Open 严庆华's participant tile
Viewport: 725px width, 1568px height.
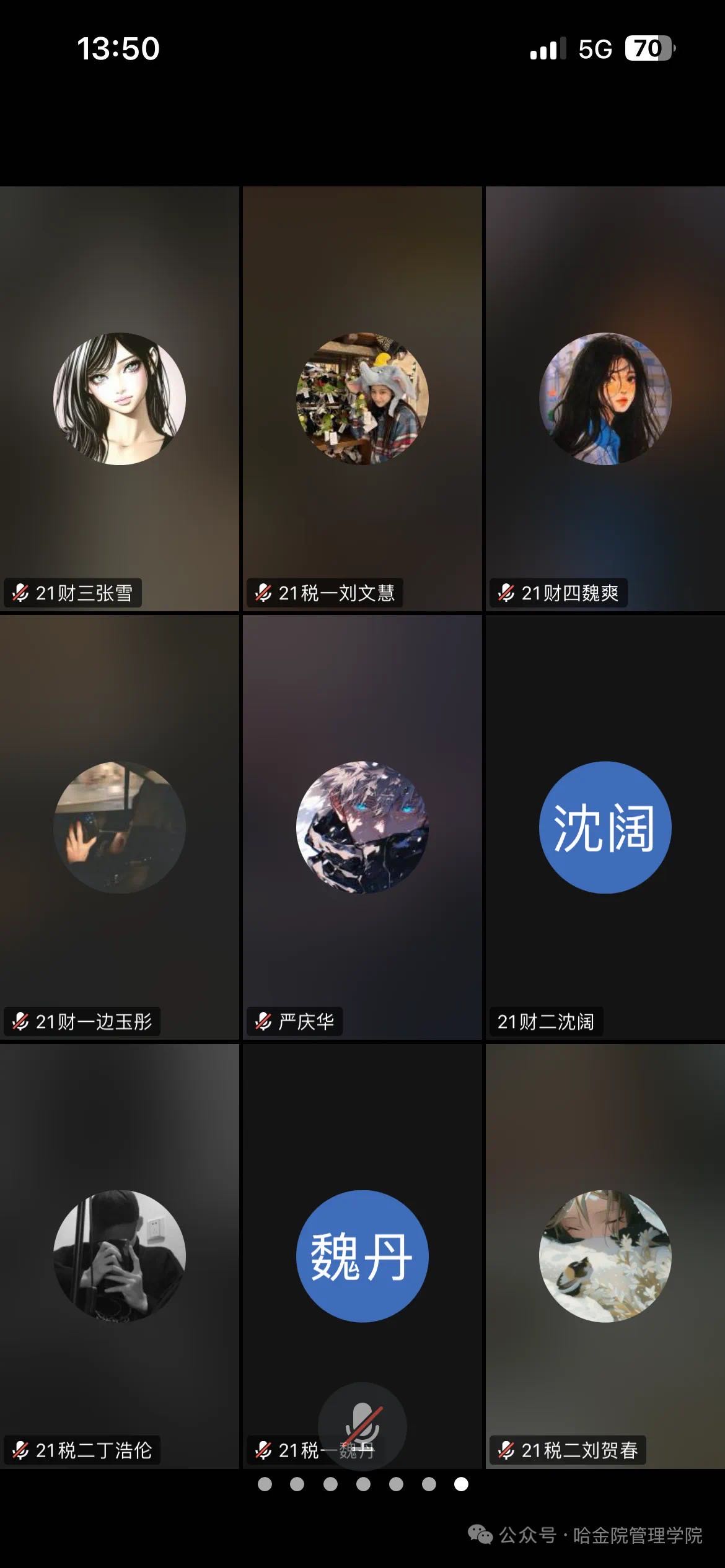[x=362, y=827]
